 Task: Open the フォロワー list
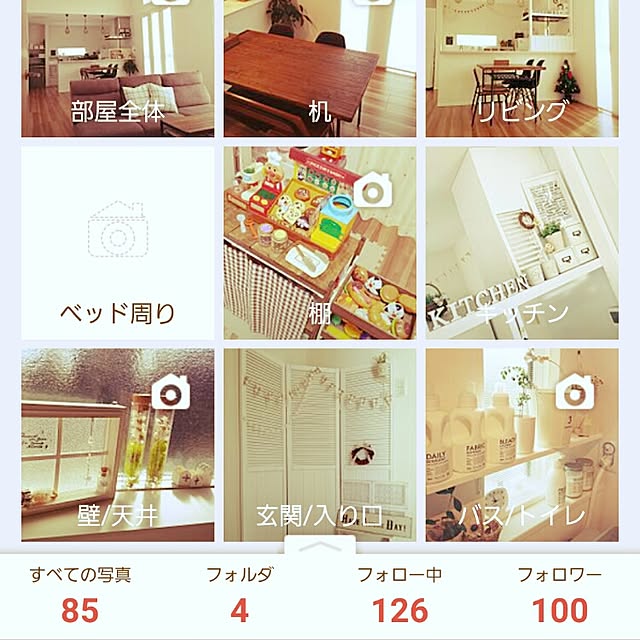point(559,593)
